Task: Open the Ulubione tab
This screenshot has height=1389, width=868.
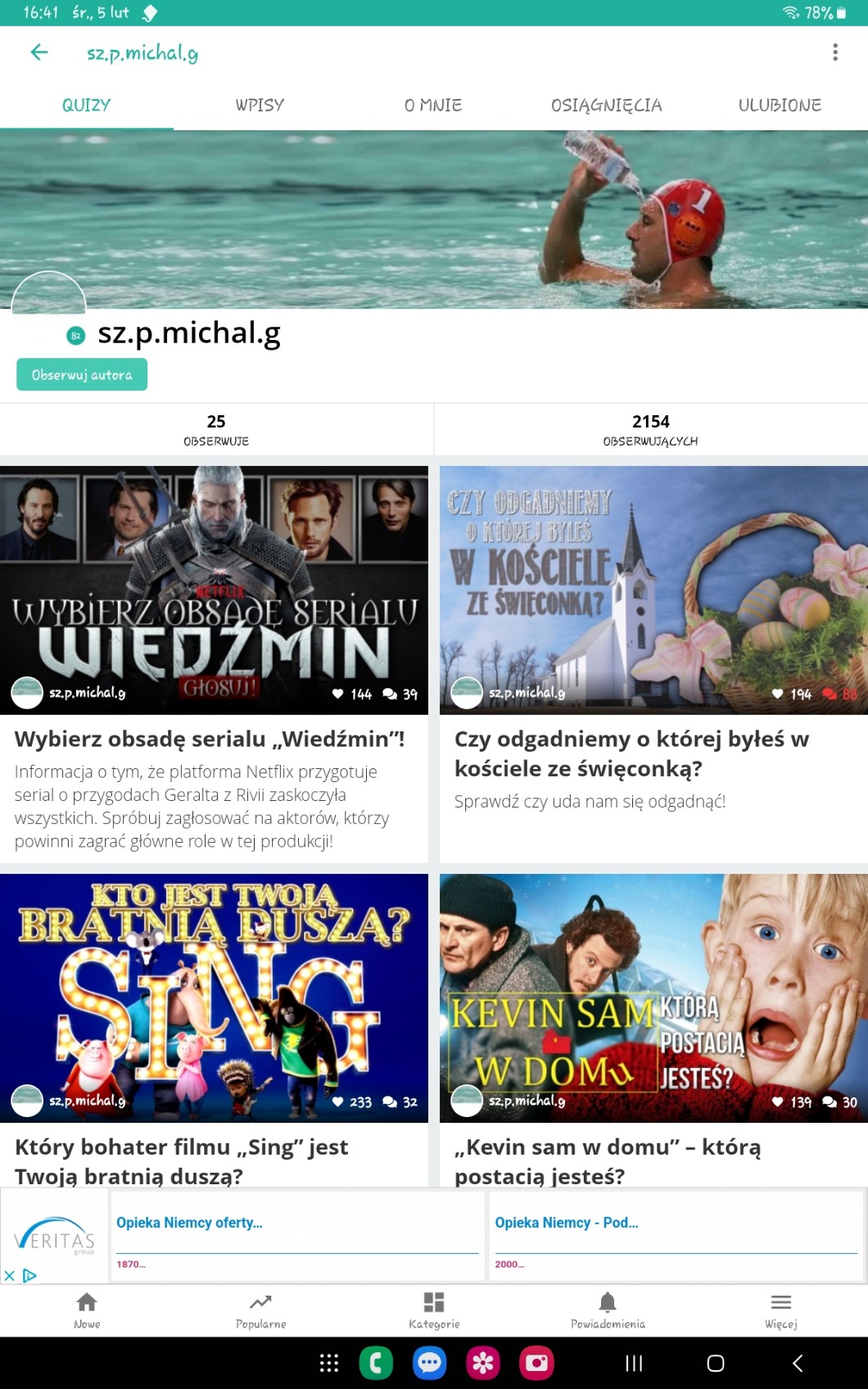Action: (x=780, y=105)
